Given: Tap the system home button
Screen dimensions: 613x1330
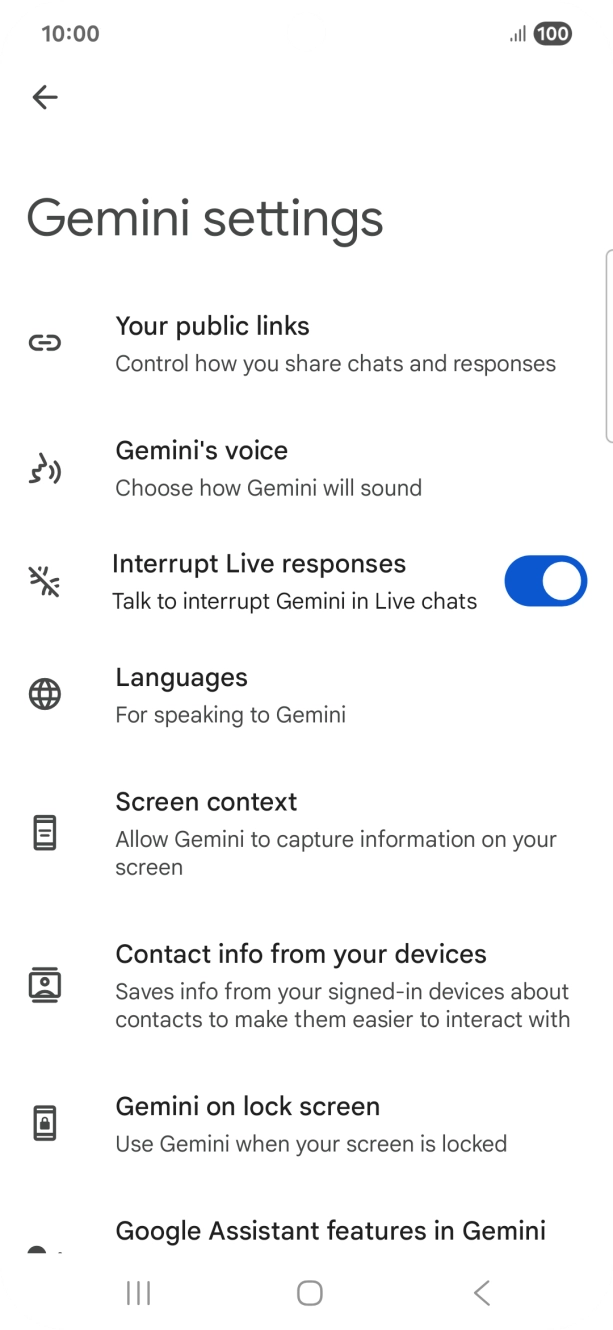Looking at the screenshot, I should pos(309,1293).
